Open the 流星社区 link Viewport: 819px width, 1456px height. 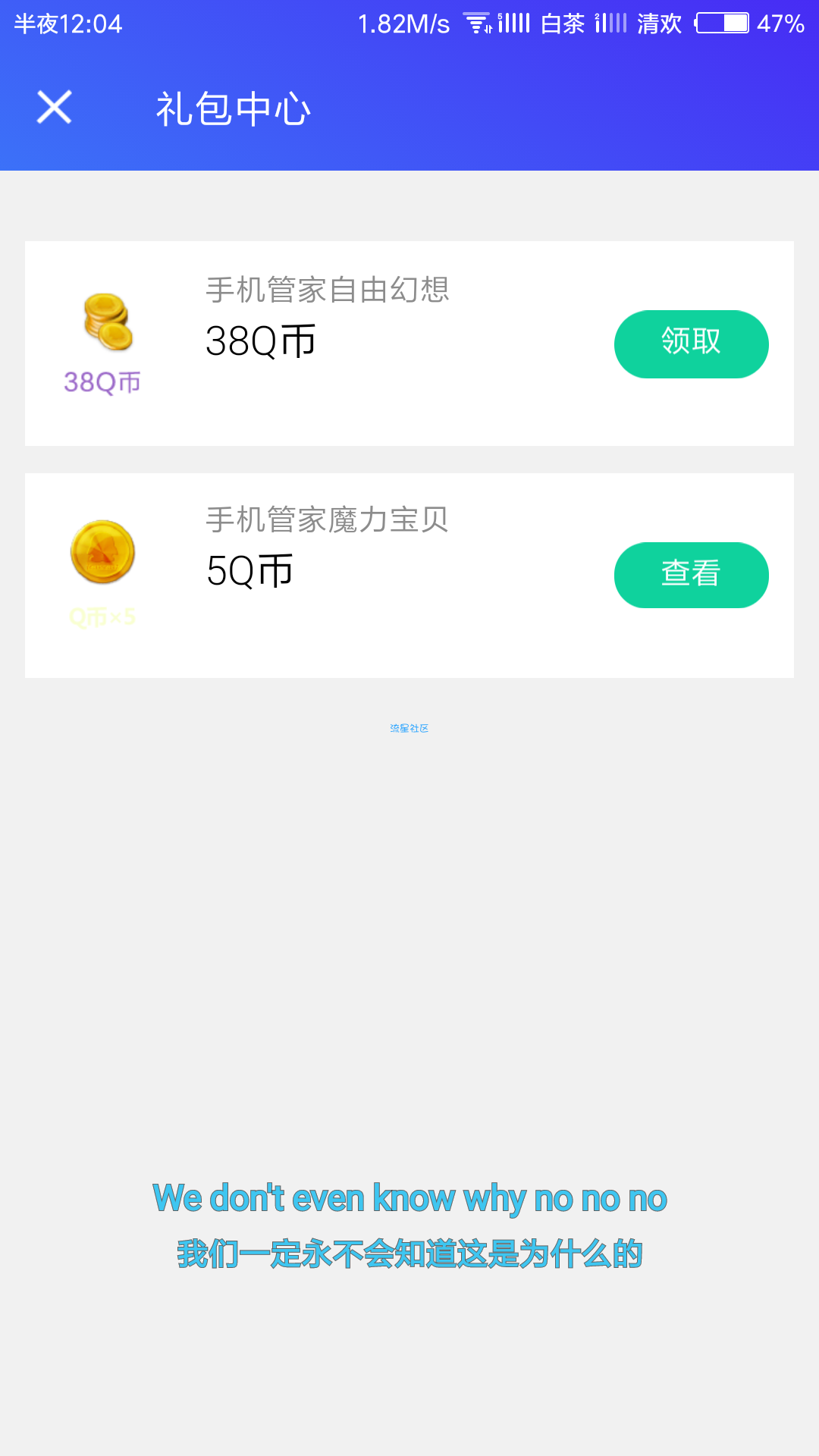(x=409, y=728)
